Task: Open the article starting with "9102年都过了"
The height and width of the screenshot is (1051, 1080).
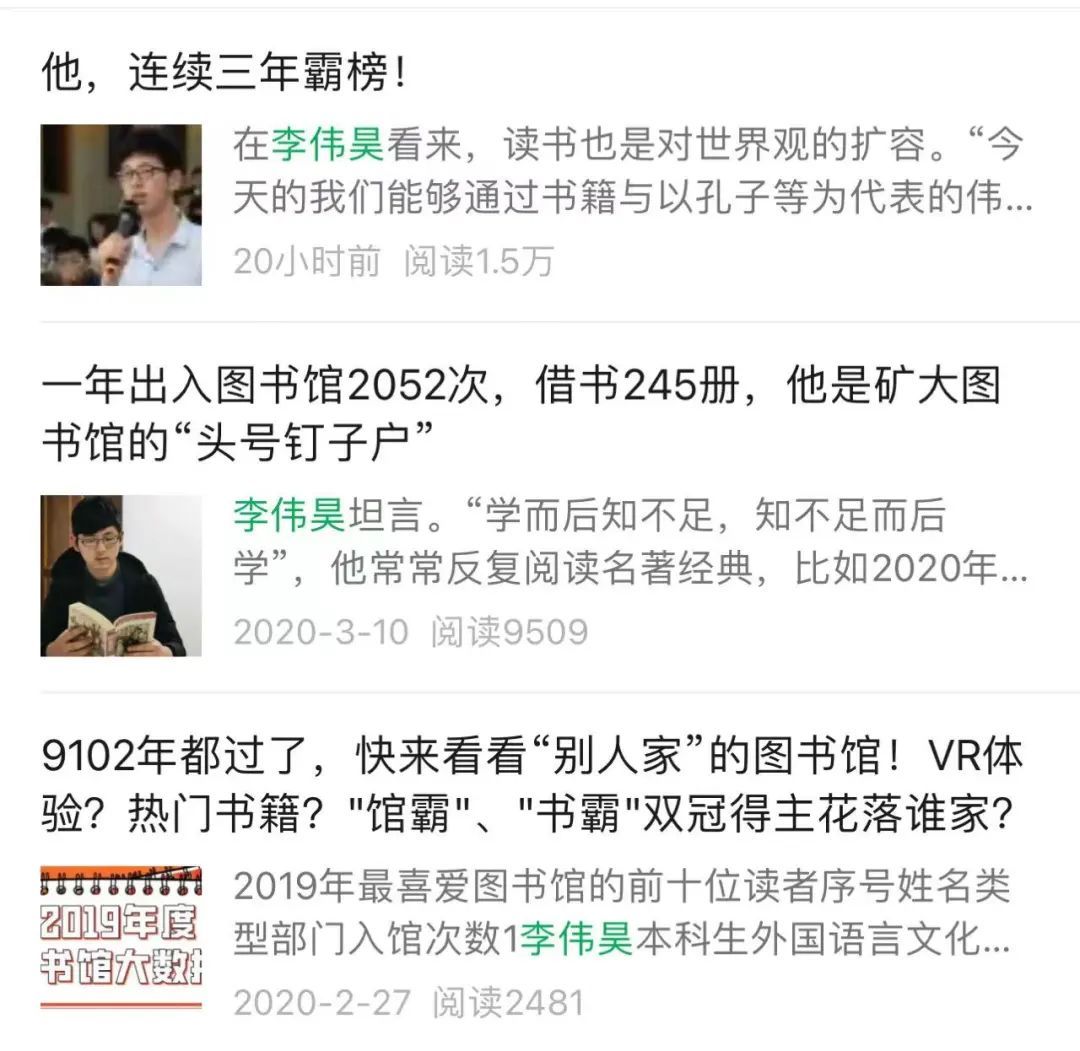Action: coord(530,787)
